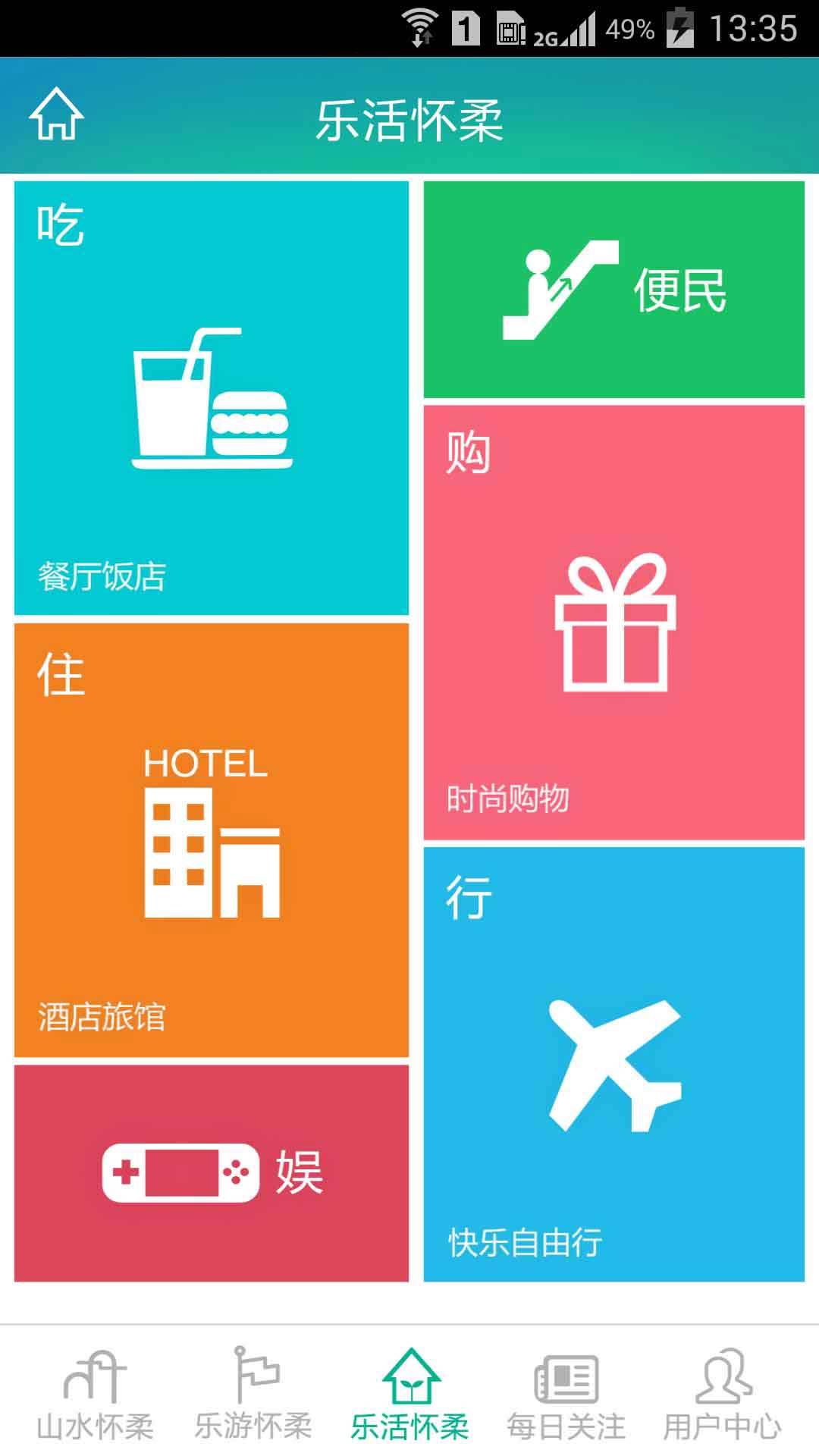Image resolution: width=819 pixels, height=1456 pixels.
Task: Tap the home icon in the header
Action: [56, 115]
